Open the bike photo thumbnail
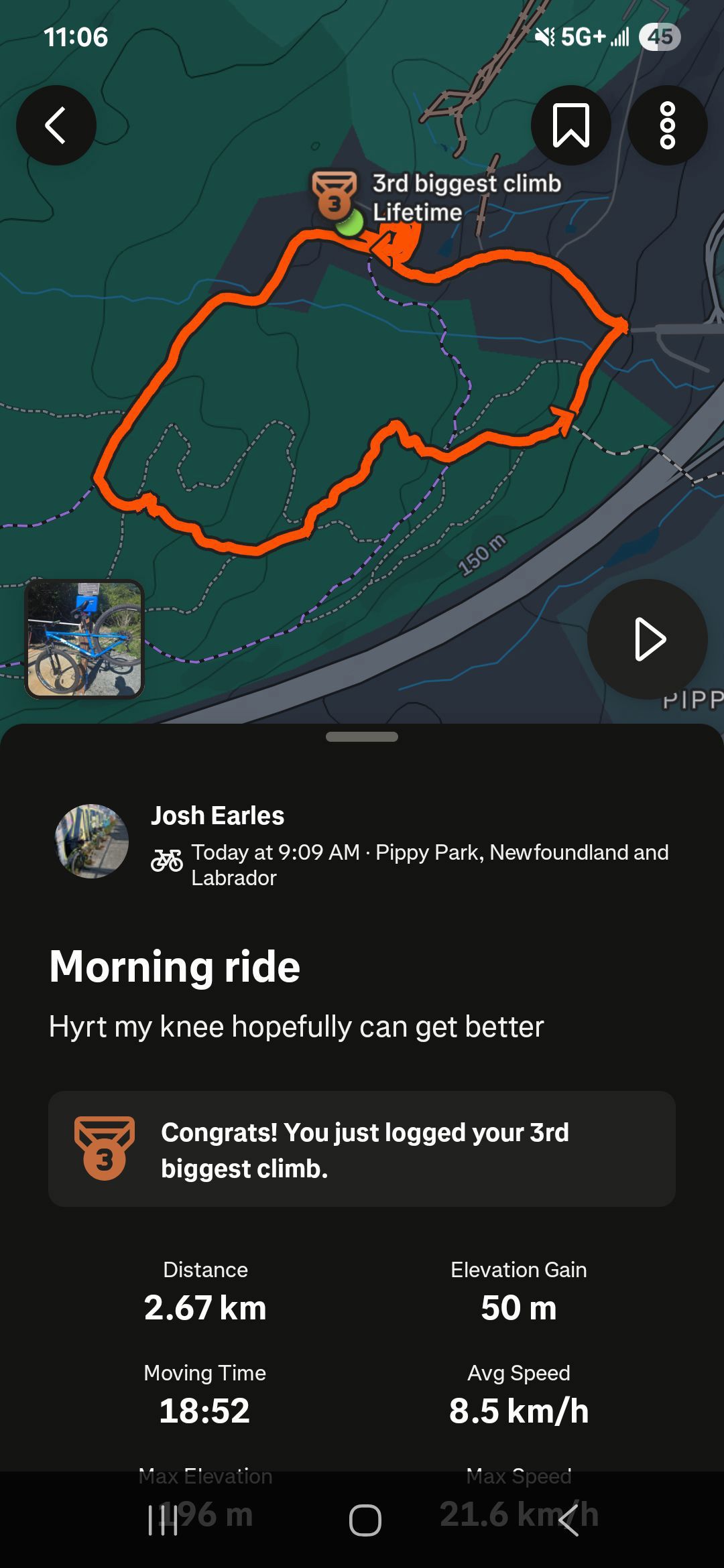Viewport: 724px width, 1568px height. (84, 639)
